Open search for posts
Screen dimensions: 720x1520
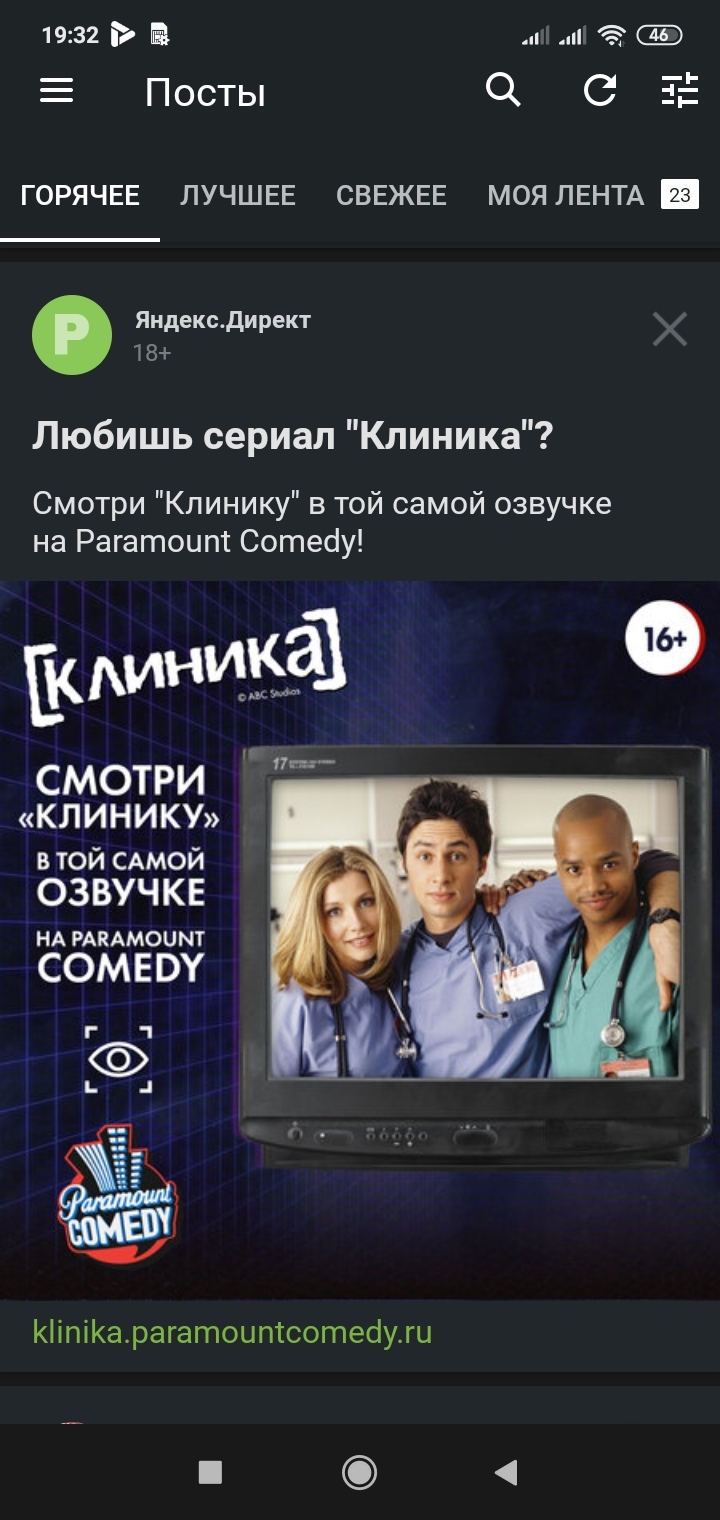(503, 91)
